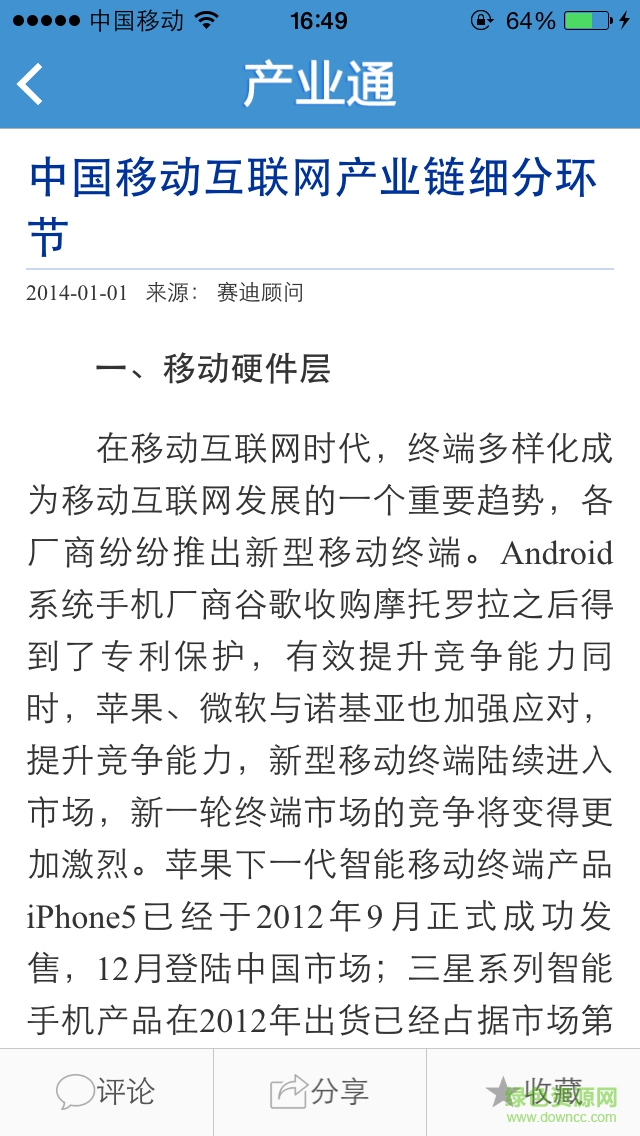Go back using the top-left arrow
This screenshot has height=1136, width=640.
pos(31,84)
